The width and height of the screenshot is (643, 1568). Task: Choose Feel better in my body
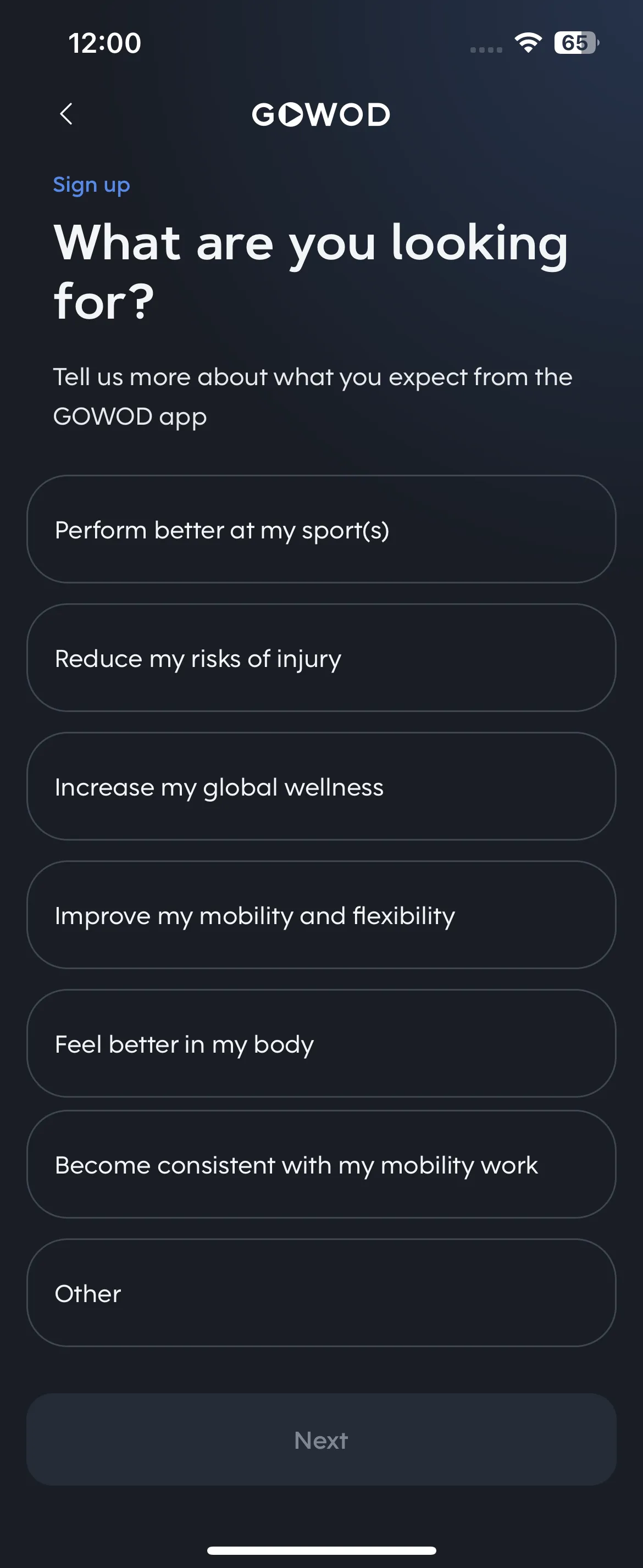pyautogui.click(x=321, y=1043)
